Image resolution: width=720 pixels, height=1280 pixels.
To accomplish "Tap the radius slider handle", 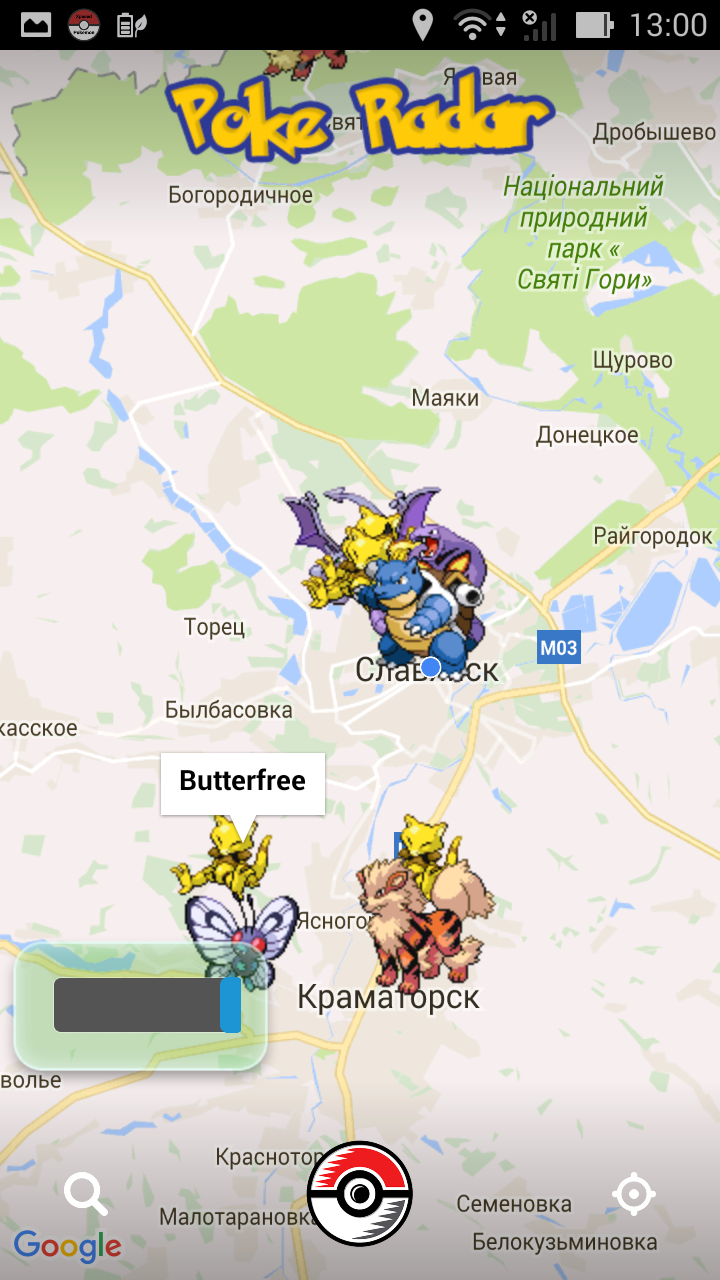I will click(x=230, y=1005).
